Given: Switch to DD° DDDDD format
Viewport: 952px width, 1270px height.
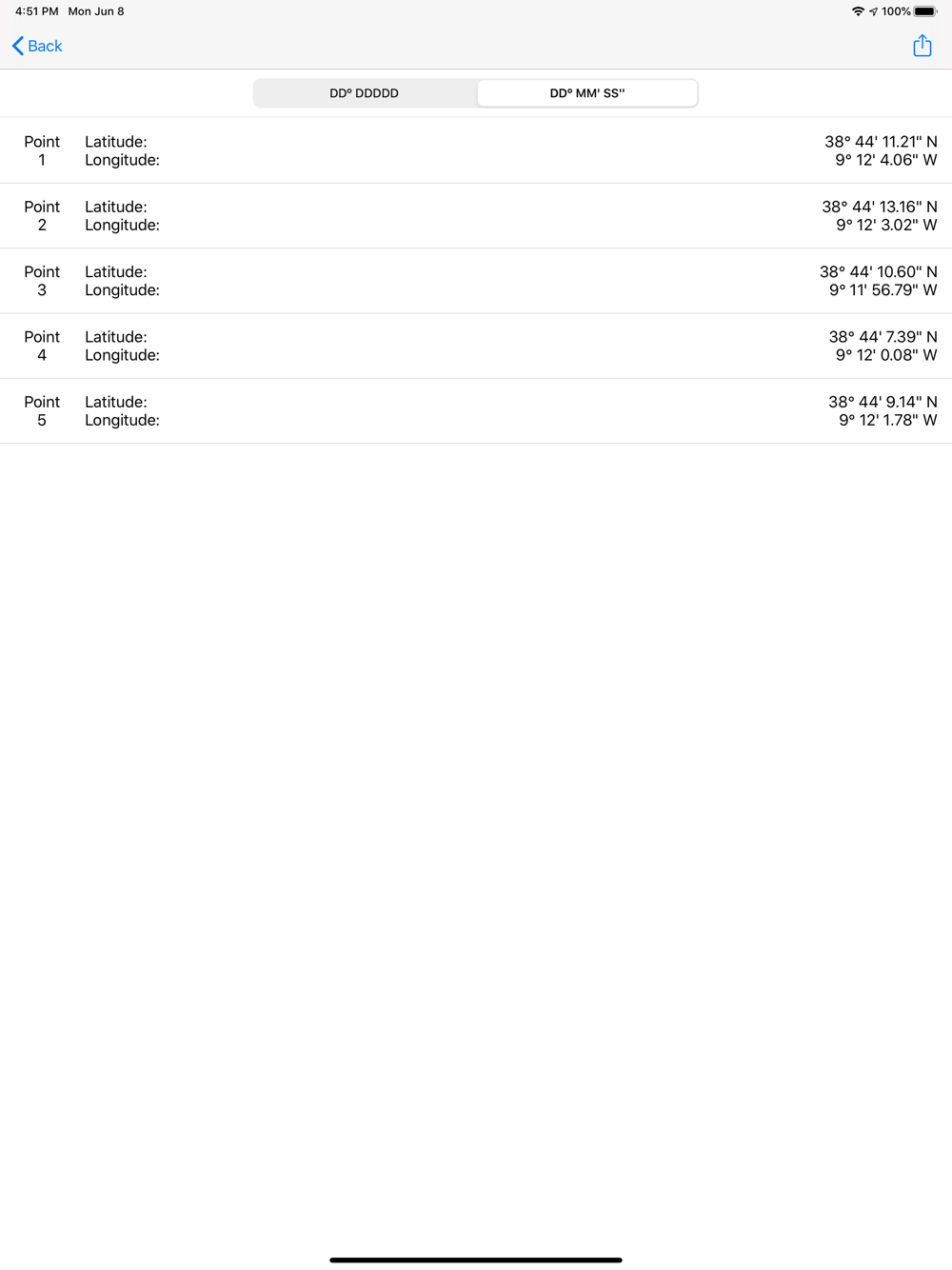Looking at the screenshot, I should click(x=365, y=93).
